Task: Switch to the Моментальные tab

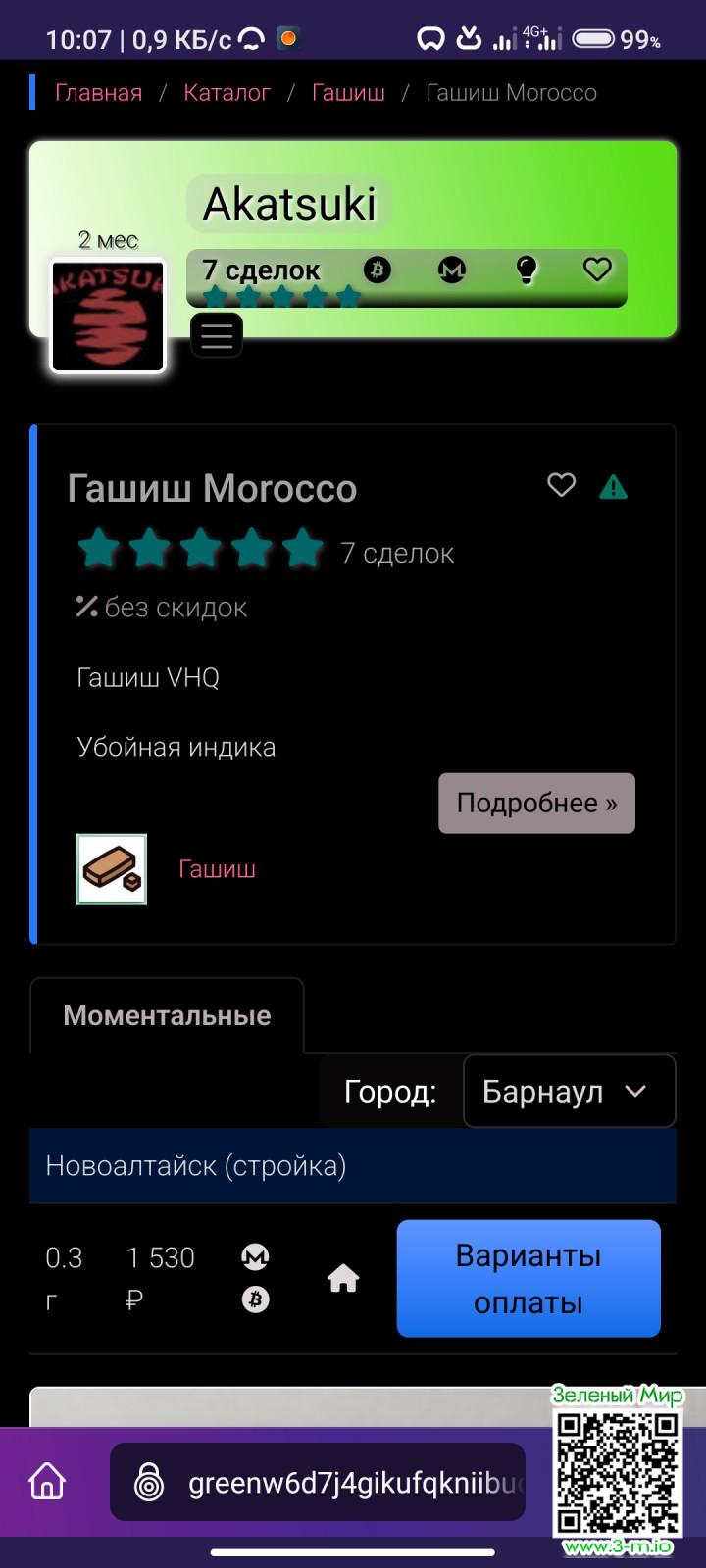Action: (x=167, y=1015)
